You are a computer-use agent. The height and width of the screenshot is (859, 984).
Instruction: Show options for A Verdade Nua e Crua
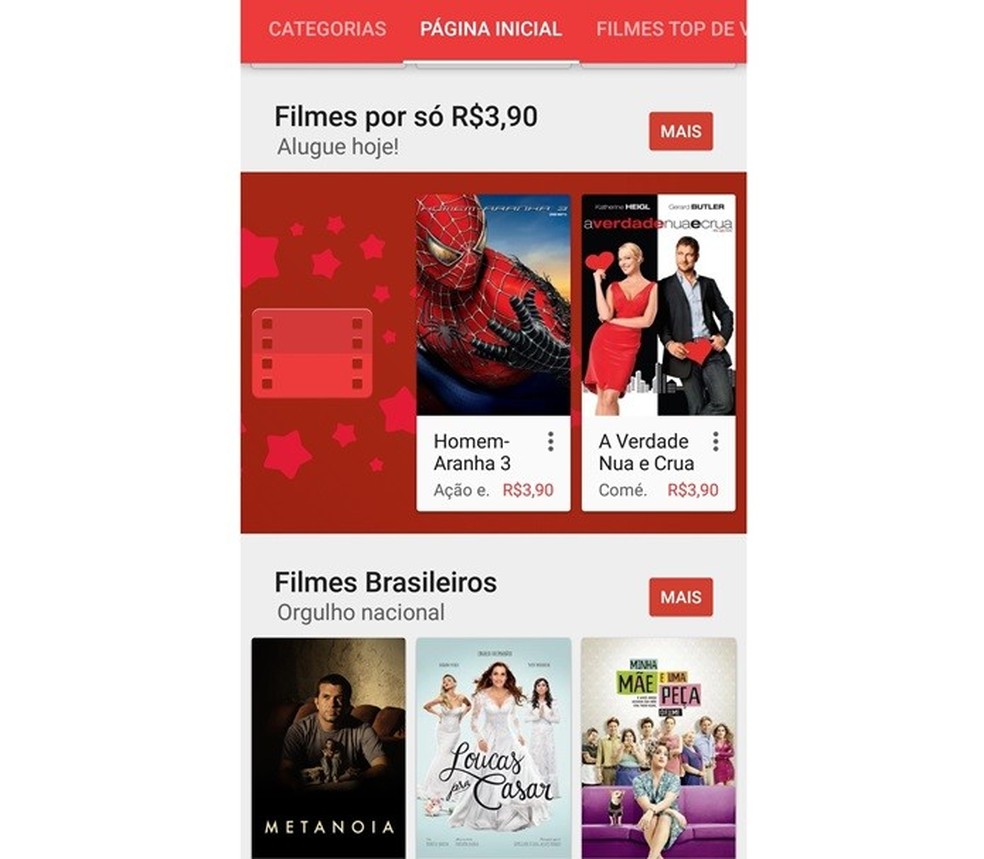(x=715, y=442)
